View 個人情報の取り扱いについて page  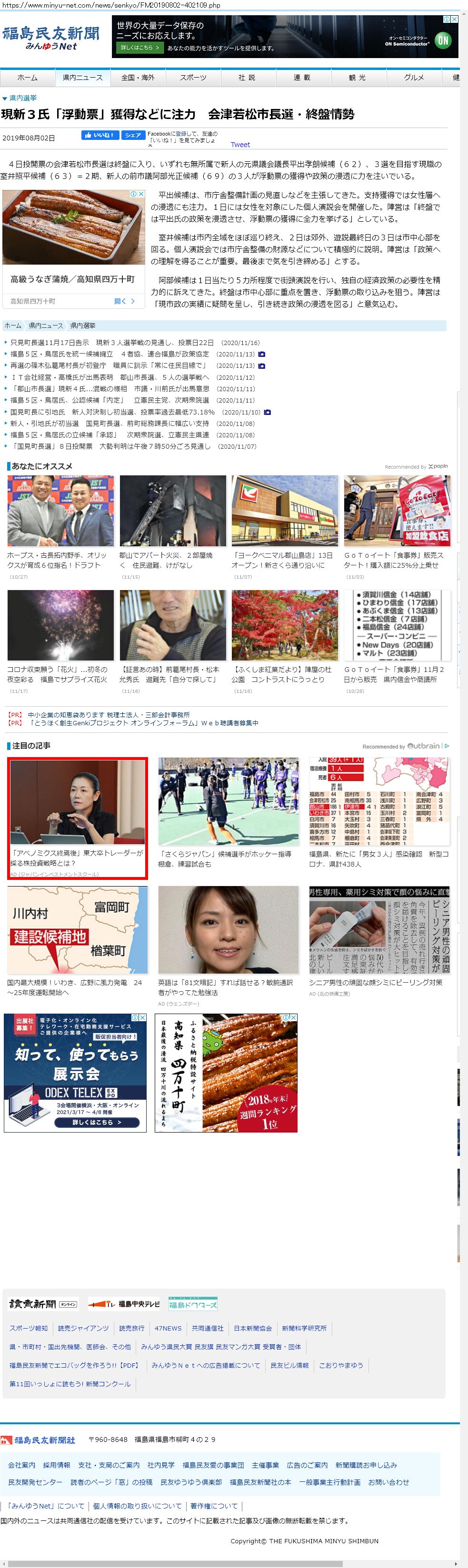pos(137,1505)
